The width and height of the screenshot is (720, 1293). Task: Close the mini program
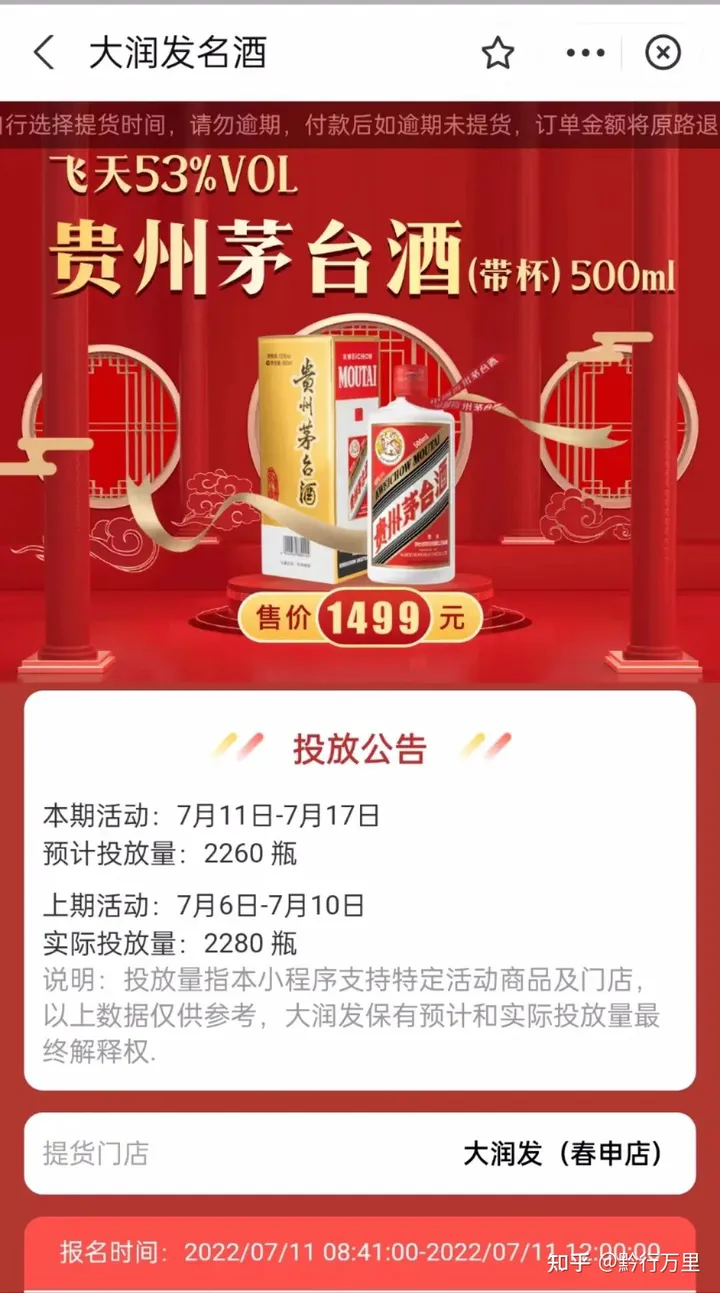click(x=663, y=53)
